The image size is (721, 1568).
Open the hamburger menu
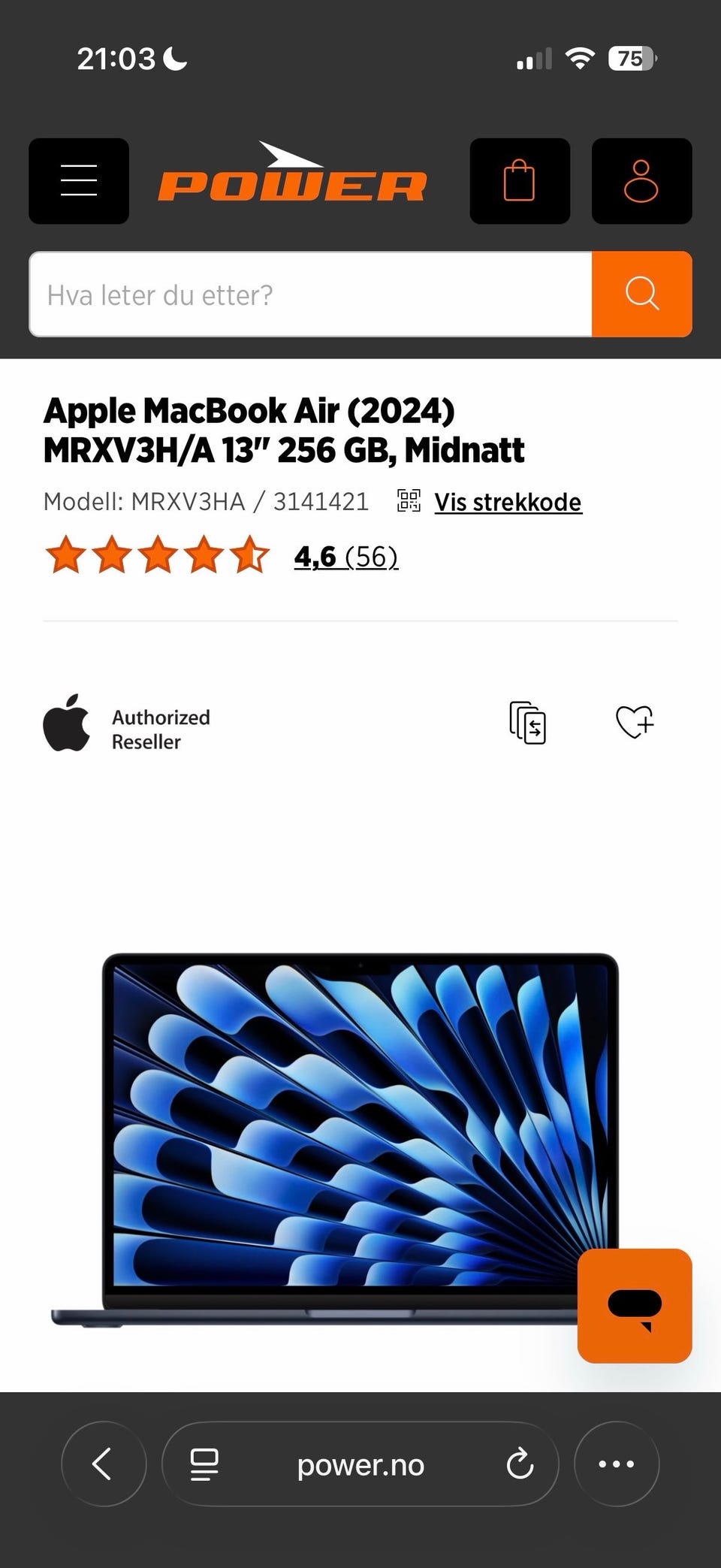click(79, 181)
